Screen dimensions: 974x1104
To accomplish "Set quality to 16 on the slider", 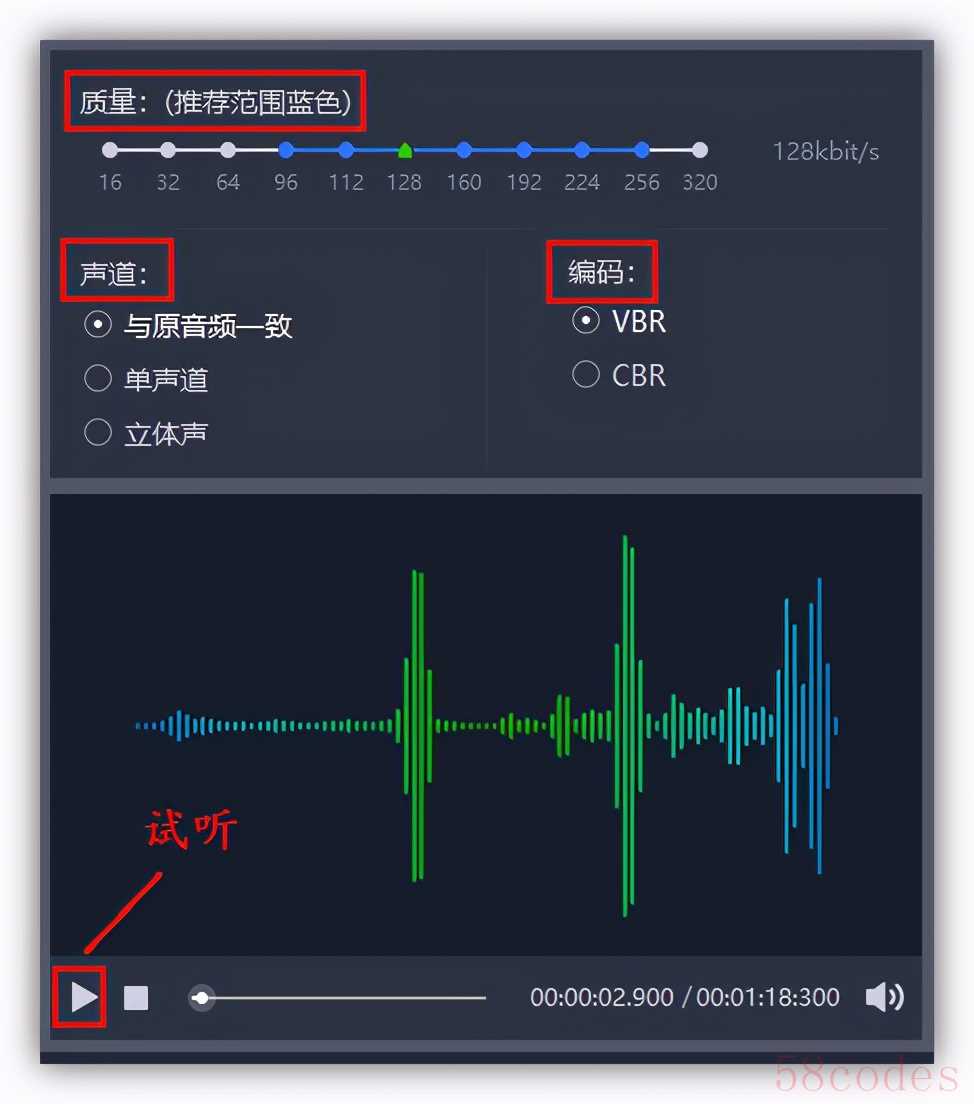I will [110, 150].
